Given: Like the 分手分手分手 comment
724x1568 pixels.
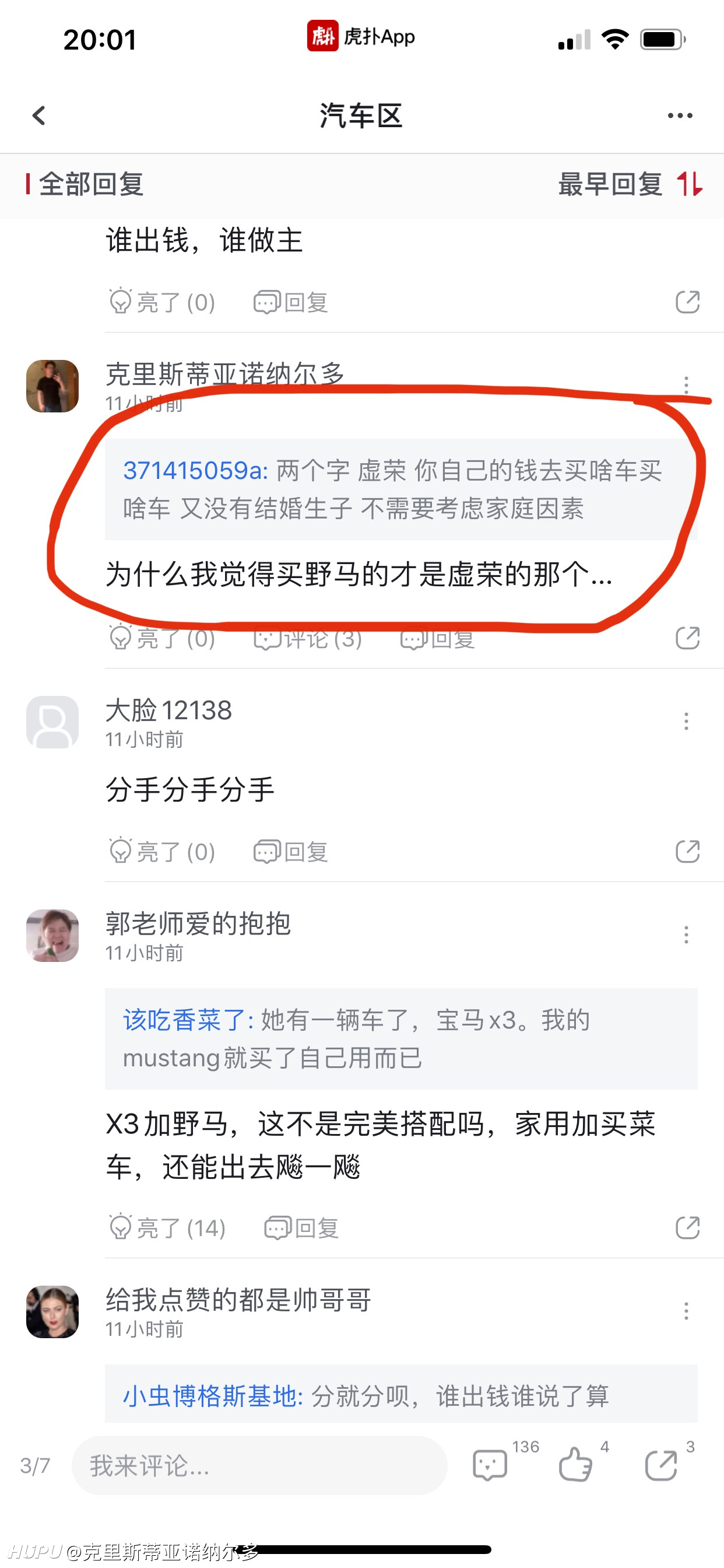Looking at the screenshot, I should 162,852.
